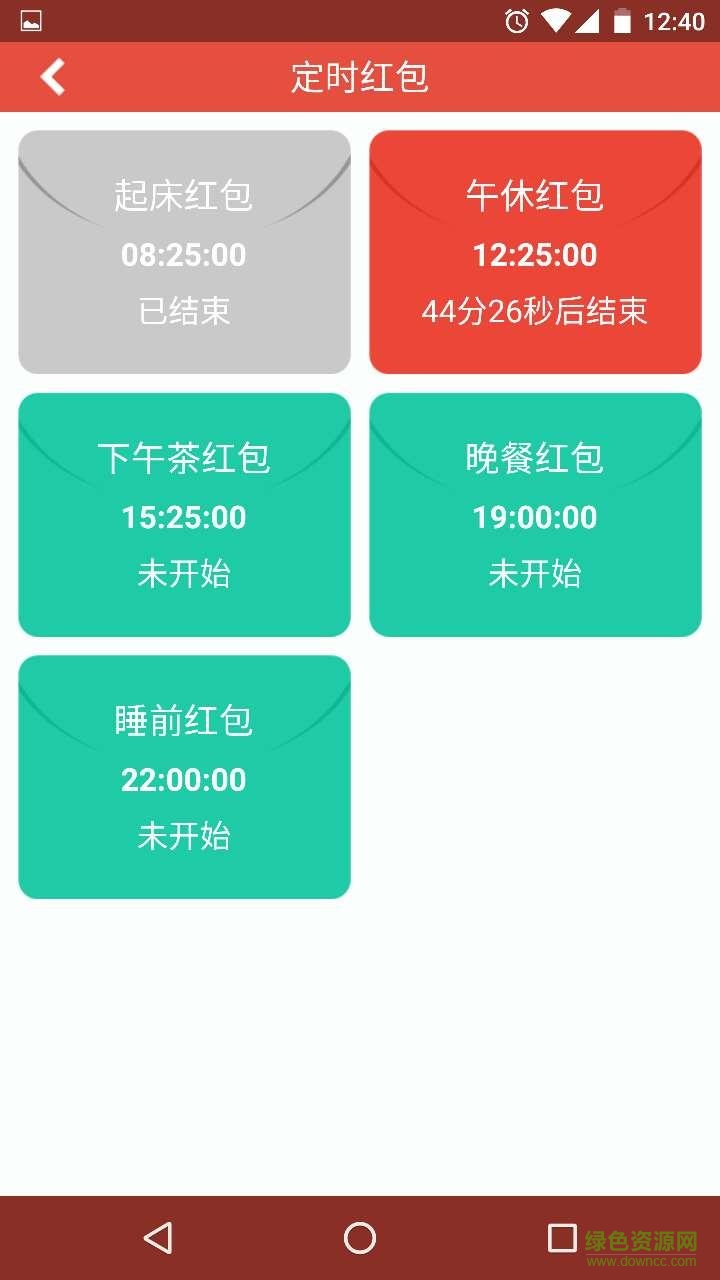Grab the 午休红包 red envelope
The height and width of the screenshot is (1280, 720).
[x=535, y=252]
